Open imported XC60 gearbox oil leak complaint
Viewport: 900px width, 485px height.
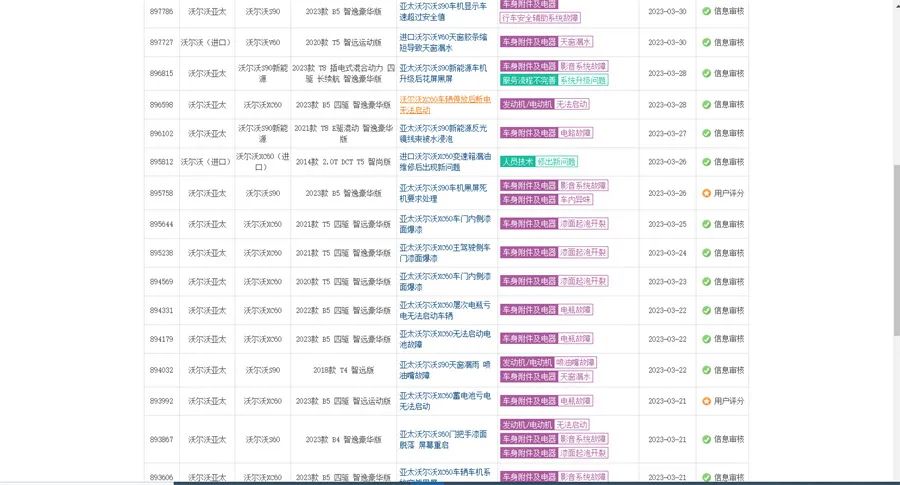(x=445, y=161)
